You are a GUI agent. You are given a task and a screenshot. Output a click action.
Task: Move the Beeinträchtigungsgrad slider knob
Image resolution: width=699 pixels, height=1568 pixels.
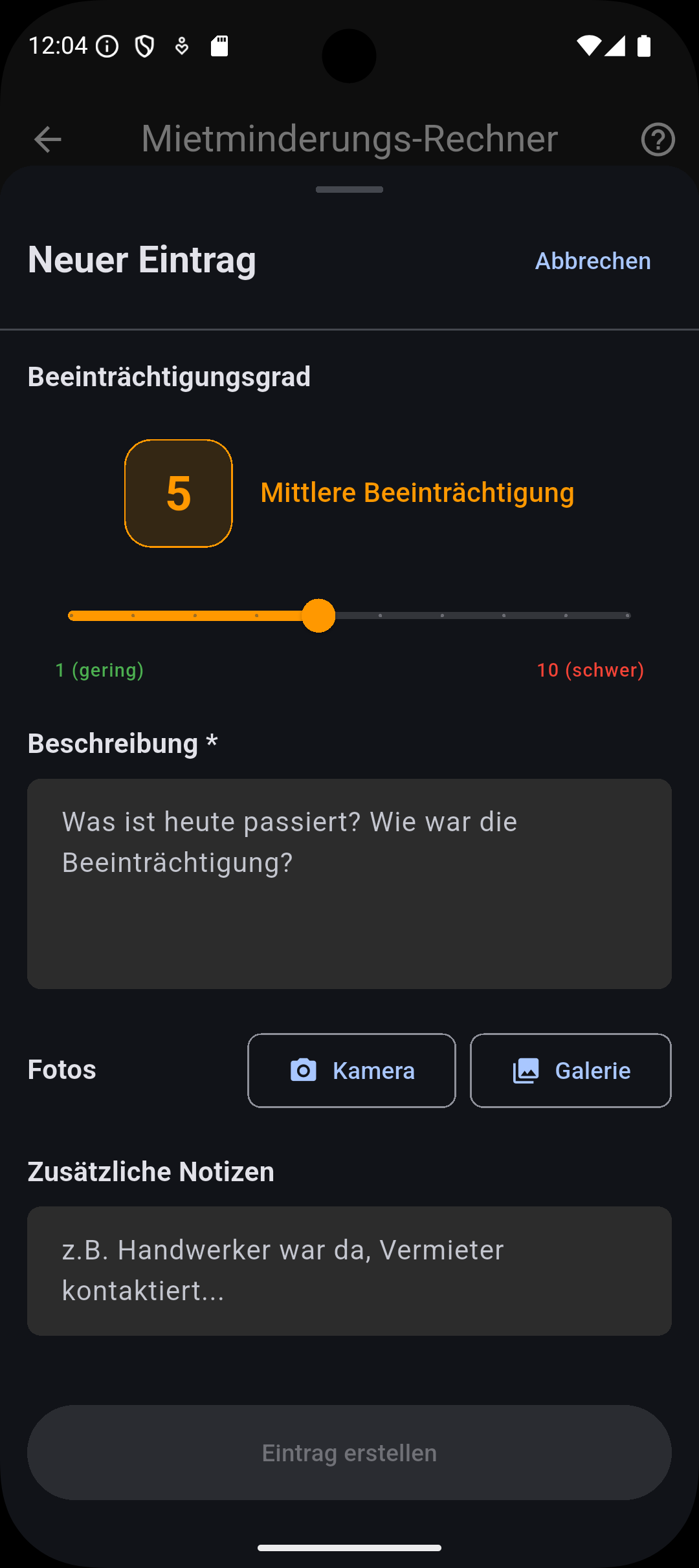(x=318, y=616)
